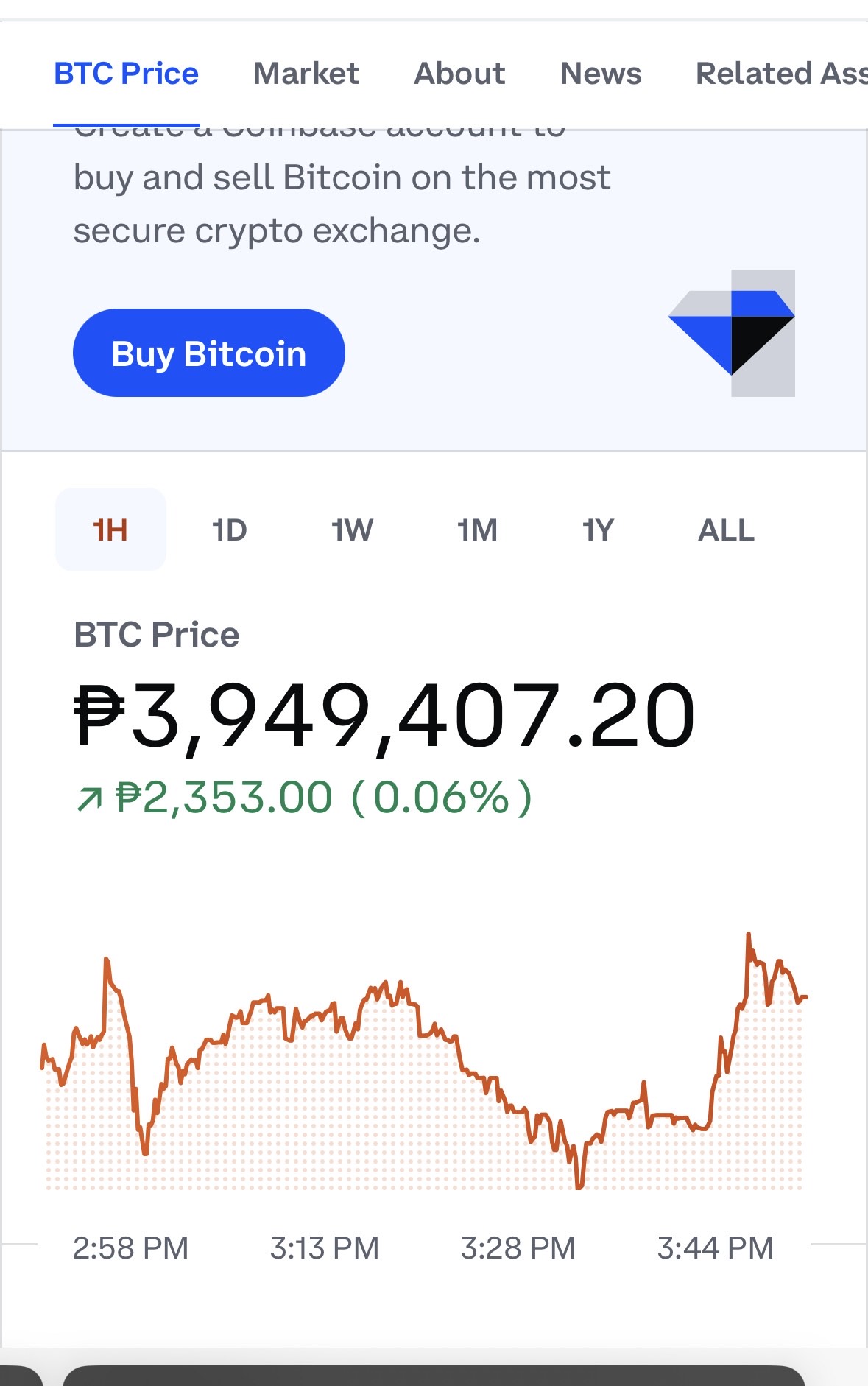The width and height of the screenshot is (868, 1386).
Task: Switch to the 1Y range
Action: coord(598,529)
